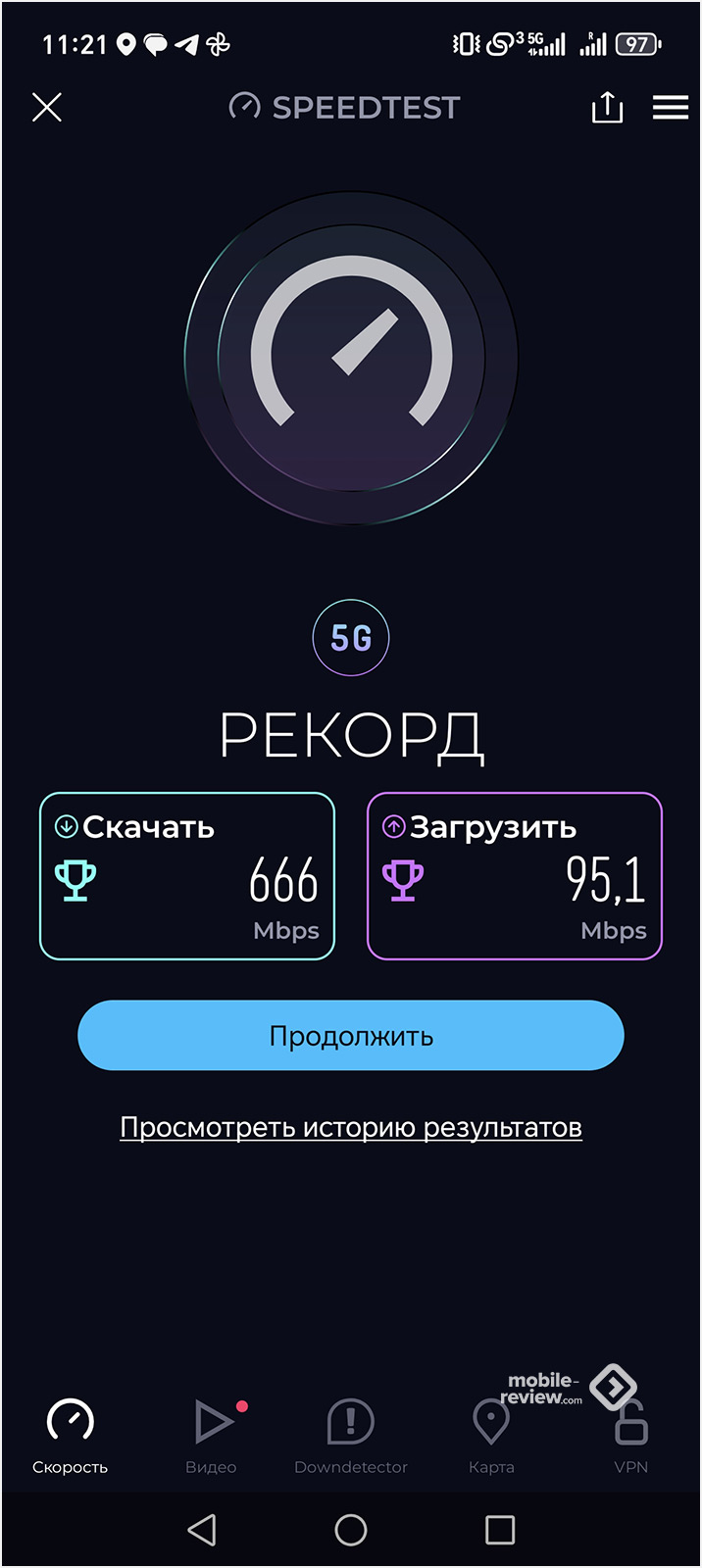Tap the Продолжить button

(351, 1036)
